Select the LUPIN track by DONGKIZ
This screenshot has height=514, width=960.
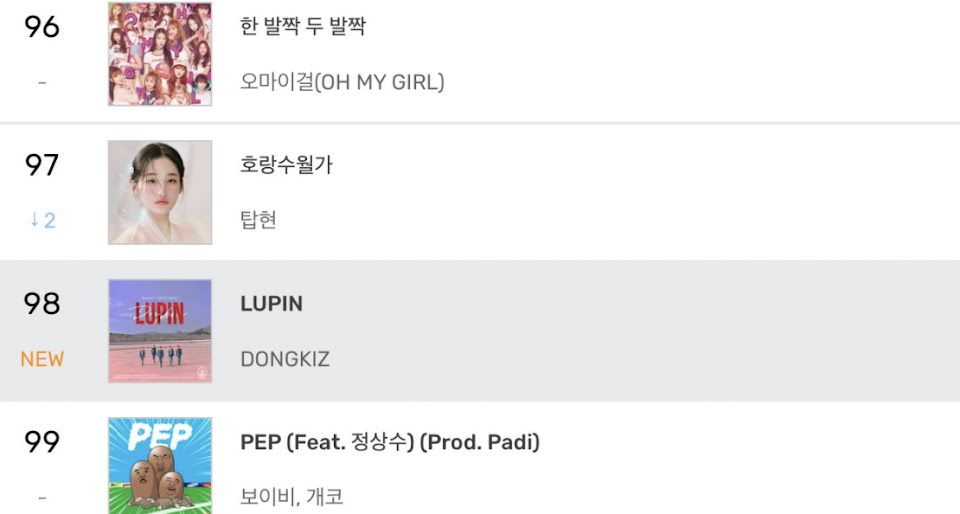tap(271, 303)
